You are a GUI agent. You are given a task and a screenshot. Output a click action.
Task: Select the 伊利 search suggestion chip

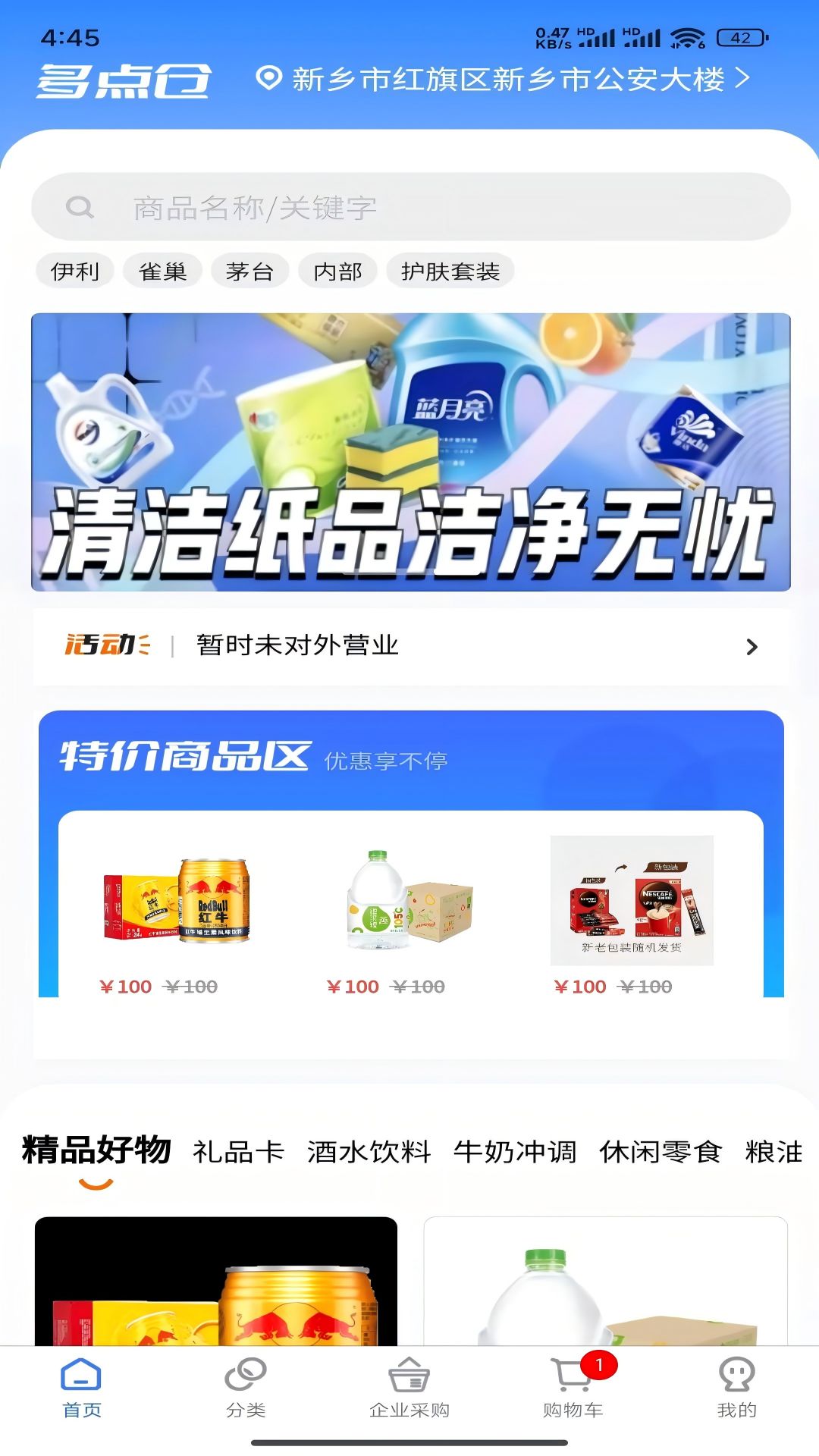[x=75, y=271]
